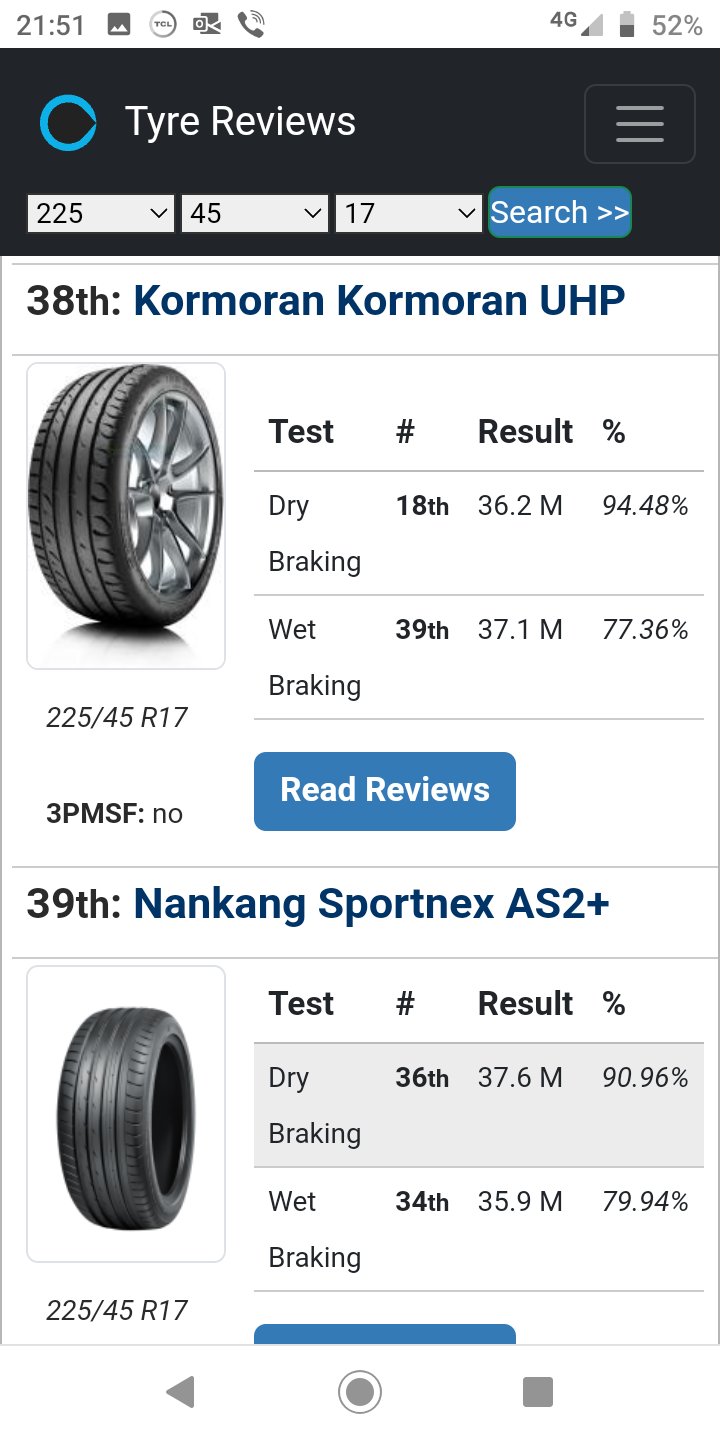The height and width of the screenshot is (1440, 720).
Task: Go to the home screen
Action: (x=360, y=1392)
